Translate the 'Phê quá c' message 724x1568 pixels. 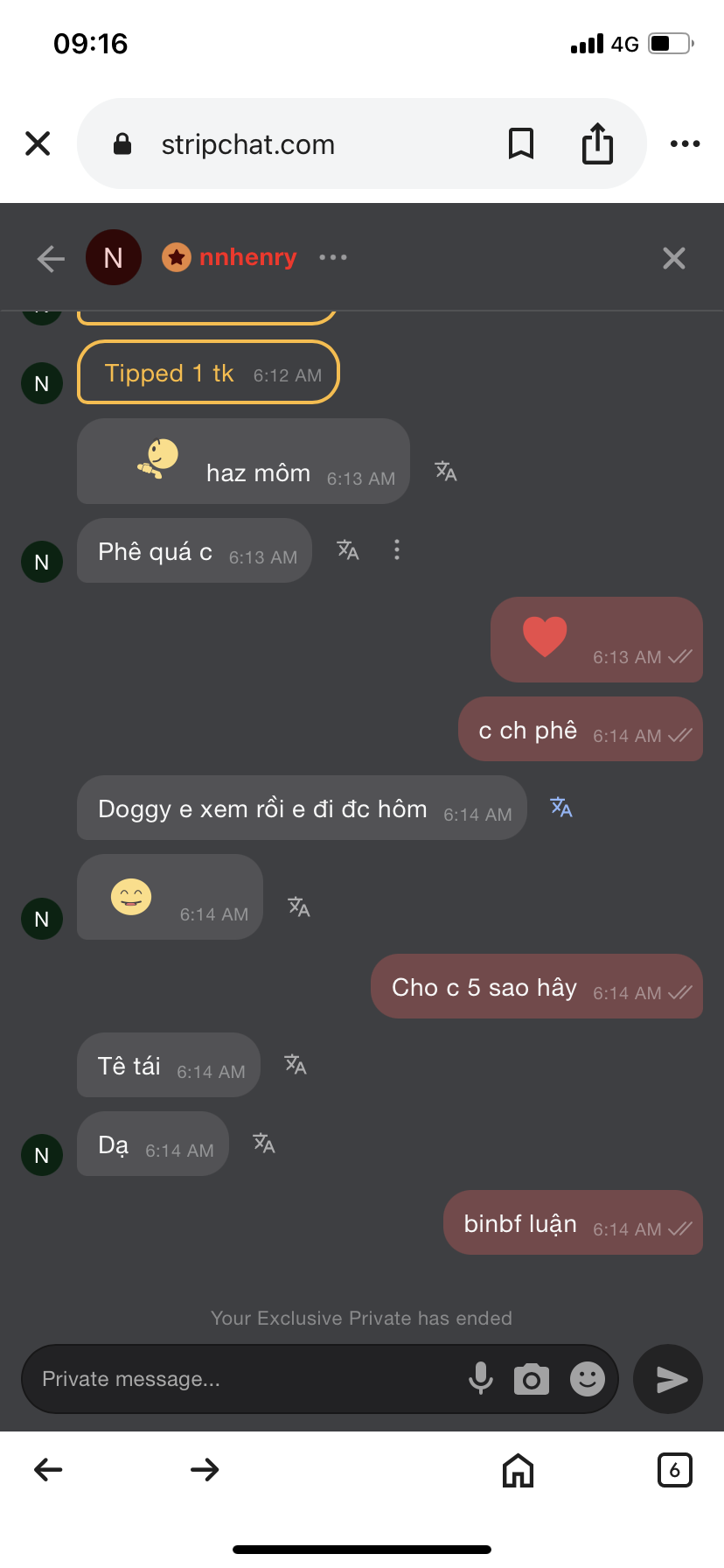pos(348,550)
